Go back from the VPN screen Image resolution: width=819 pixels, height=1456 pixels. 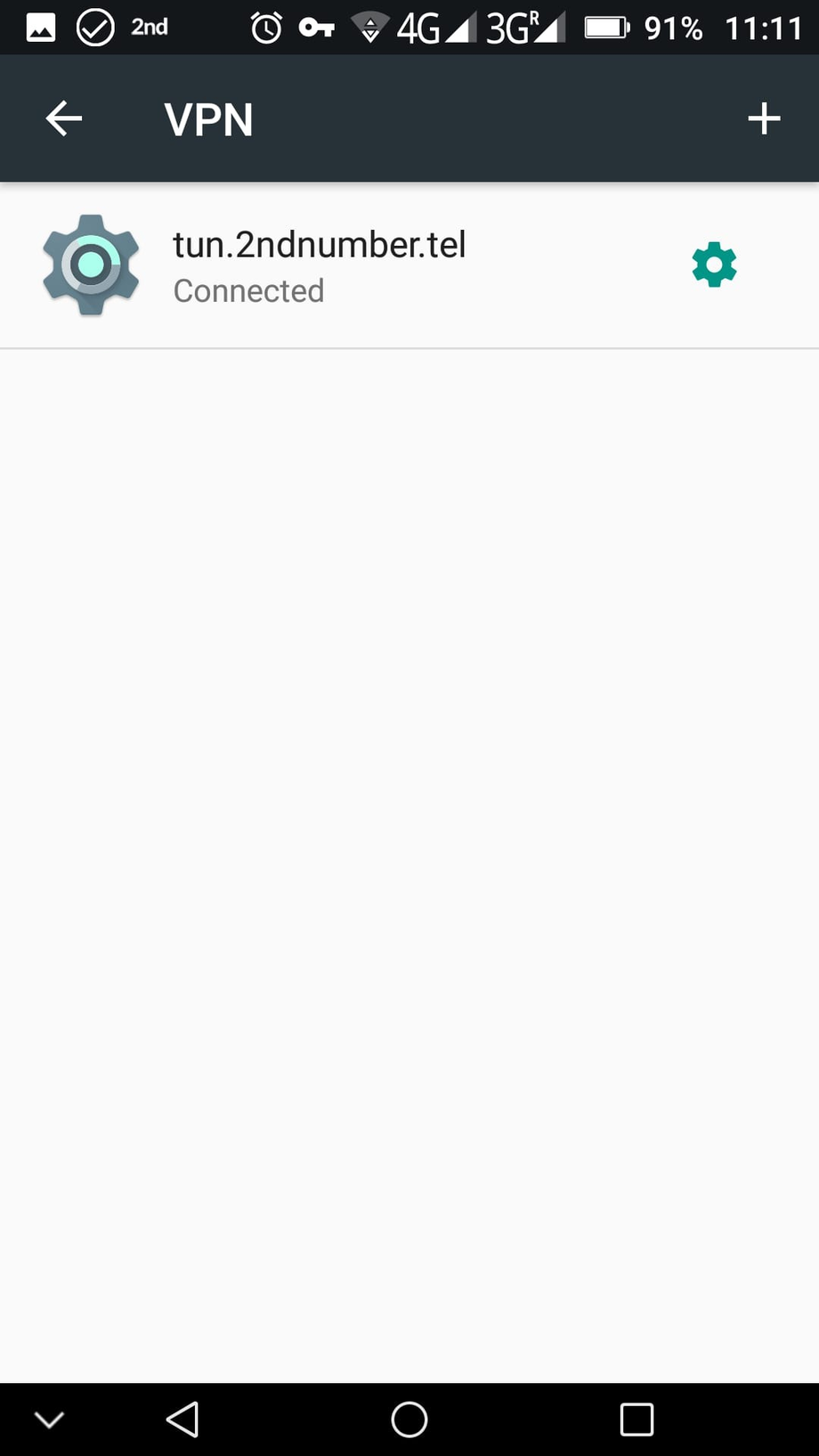pos(64,118)
